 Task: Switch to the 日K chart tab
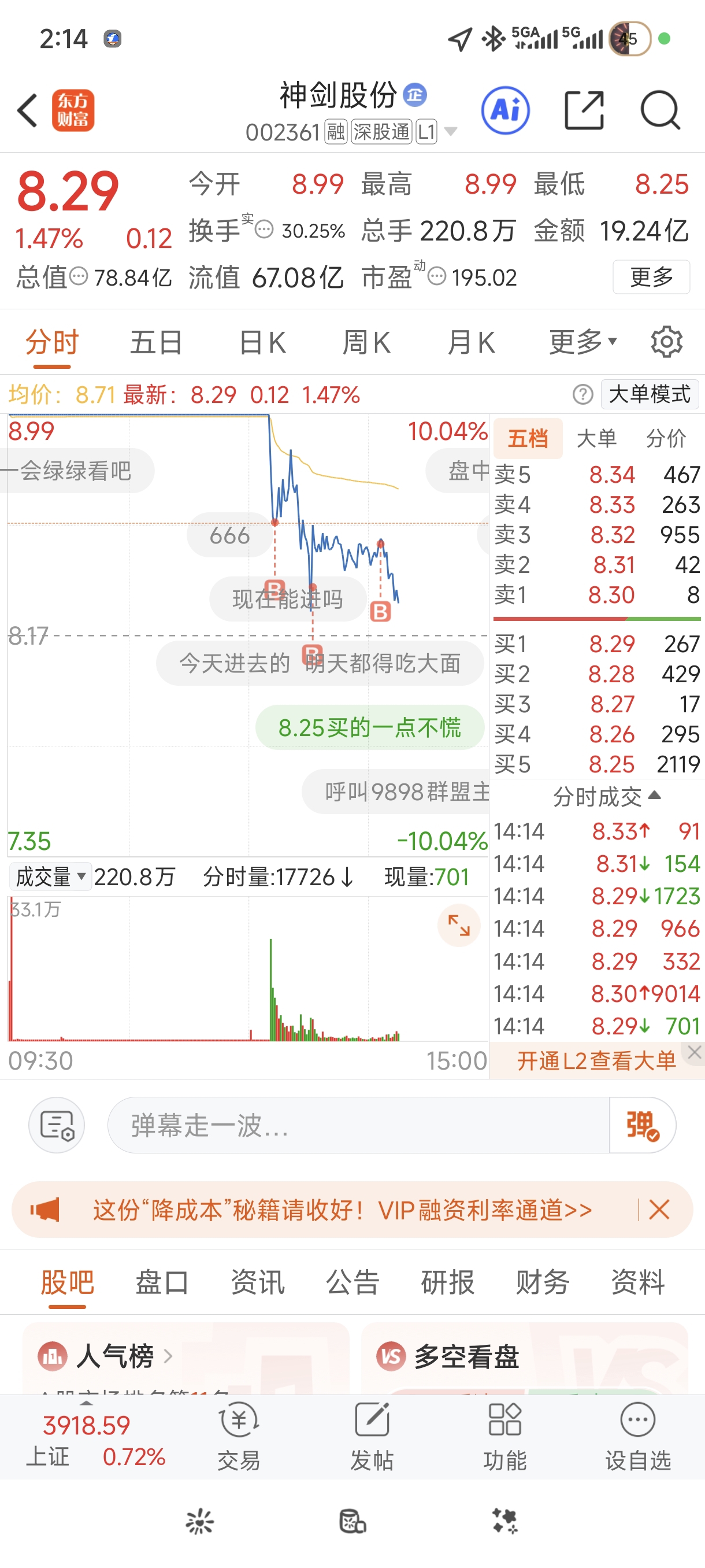pos(262,342)
